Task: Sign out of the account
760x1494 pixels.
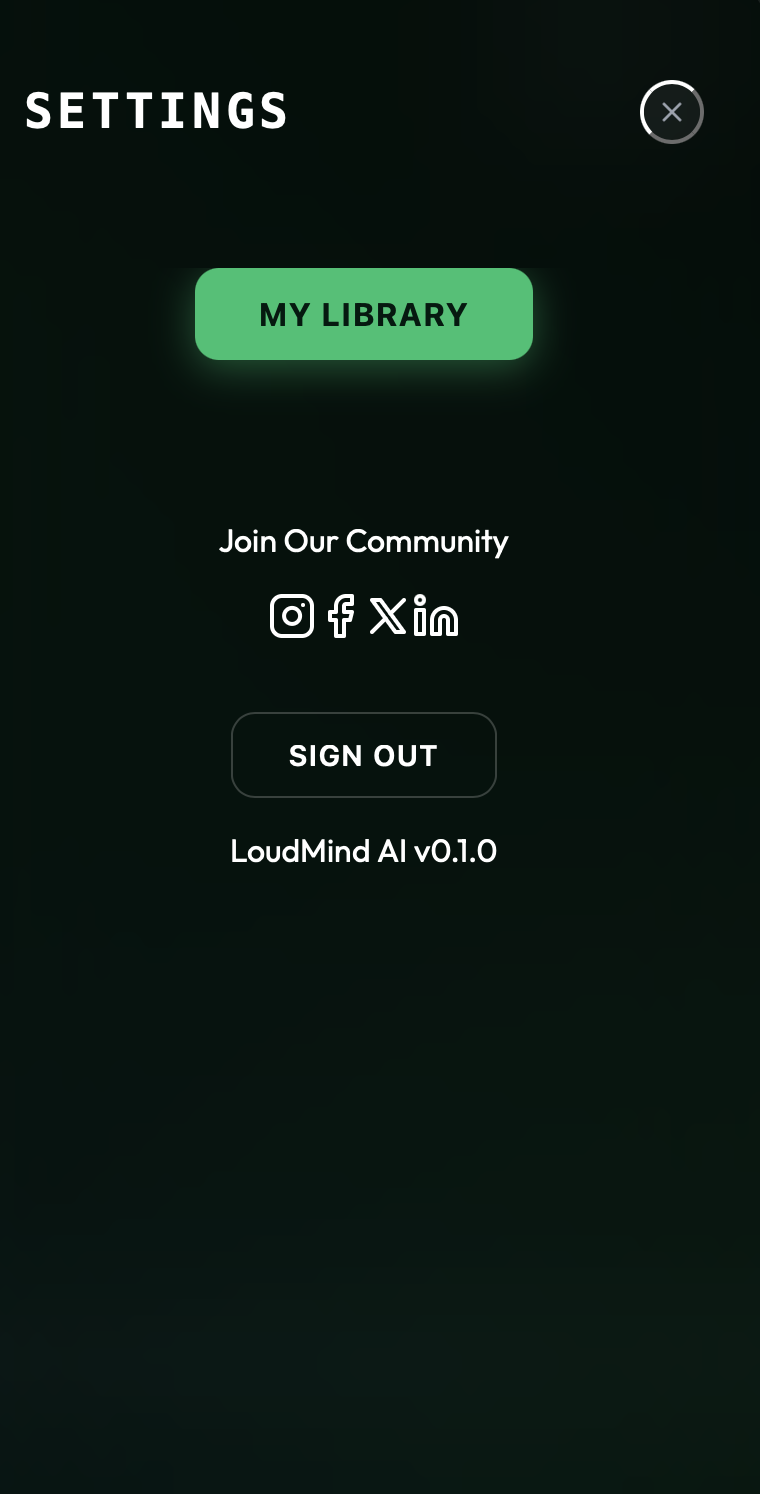Action: pos(364,755)
